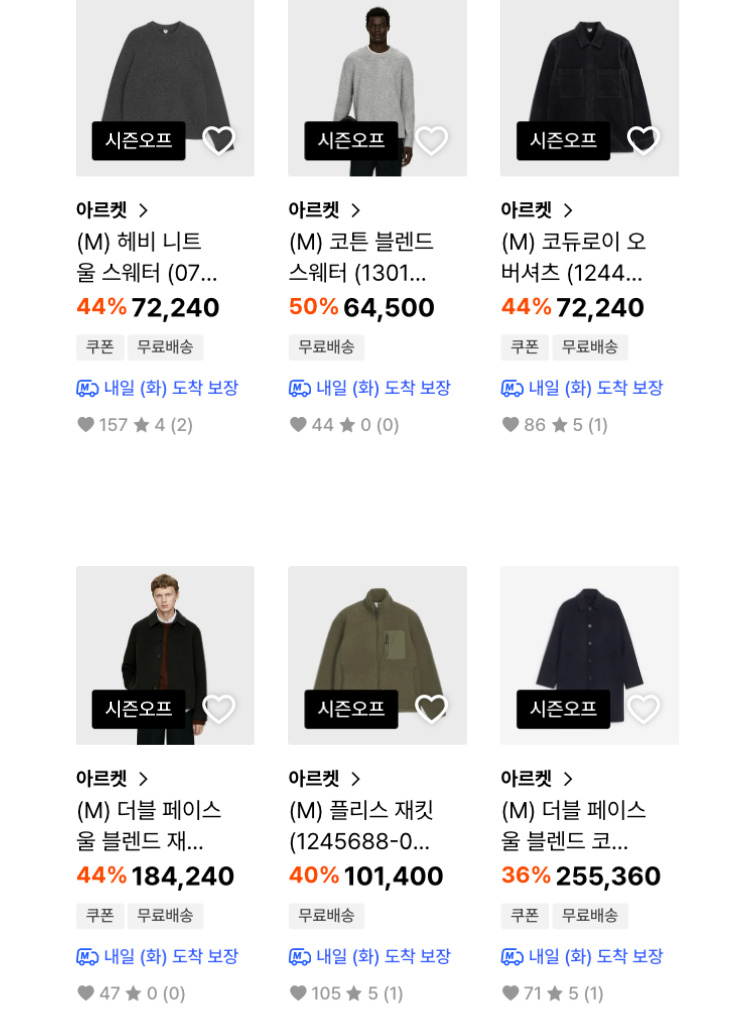The image size is (750, 1032).
Task: Favorite the 184,240 더블 페이스 울 블렌드 item
Action: coord(218,709)
